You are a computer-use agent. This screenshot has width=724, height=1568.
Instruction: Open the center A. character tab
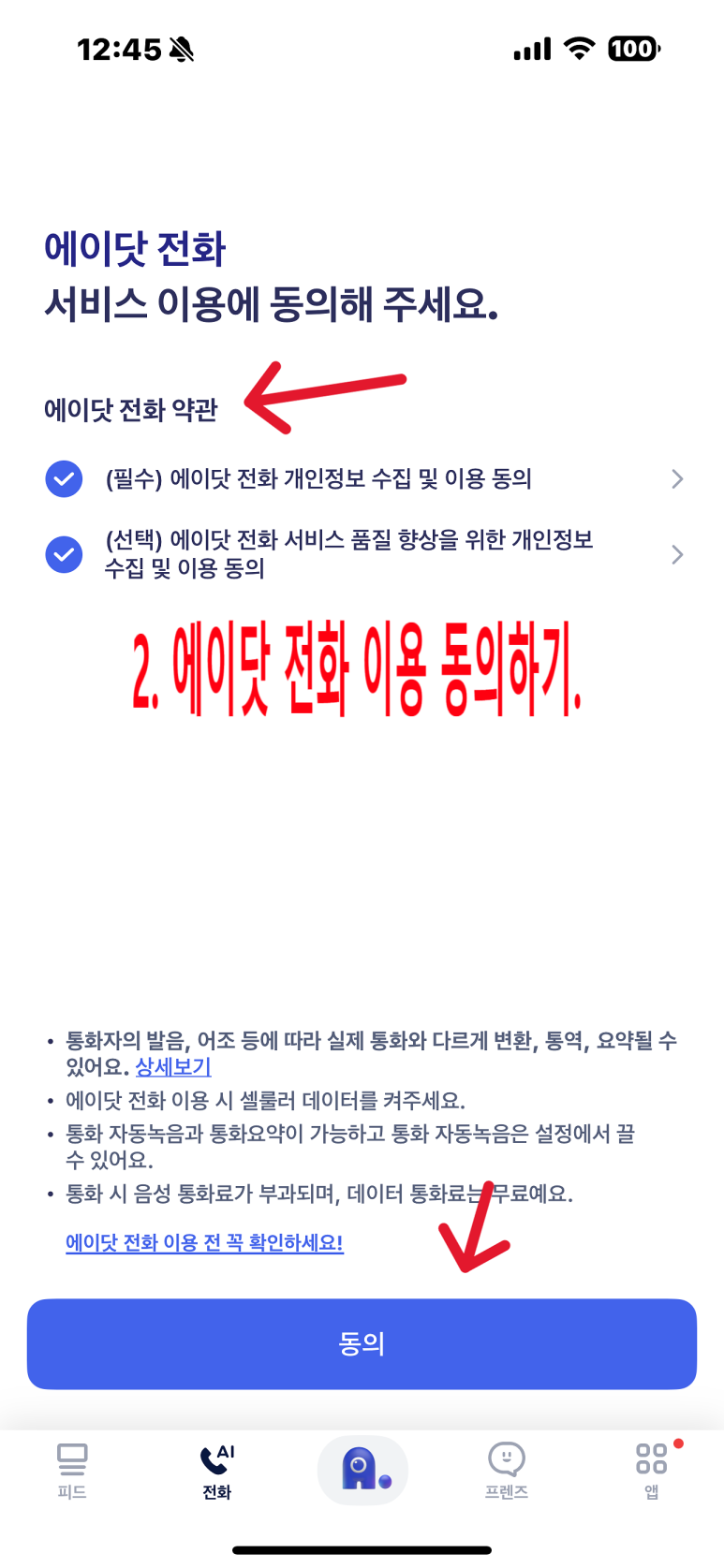click(x=362, y=1471)
